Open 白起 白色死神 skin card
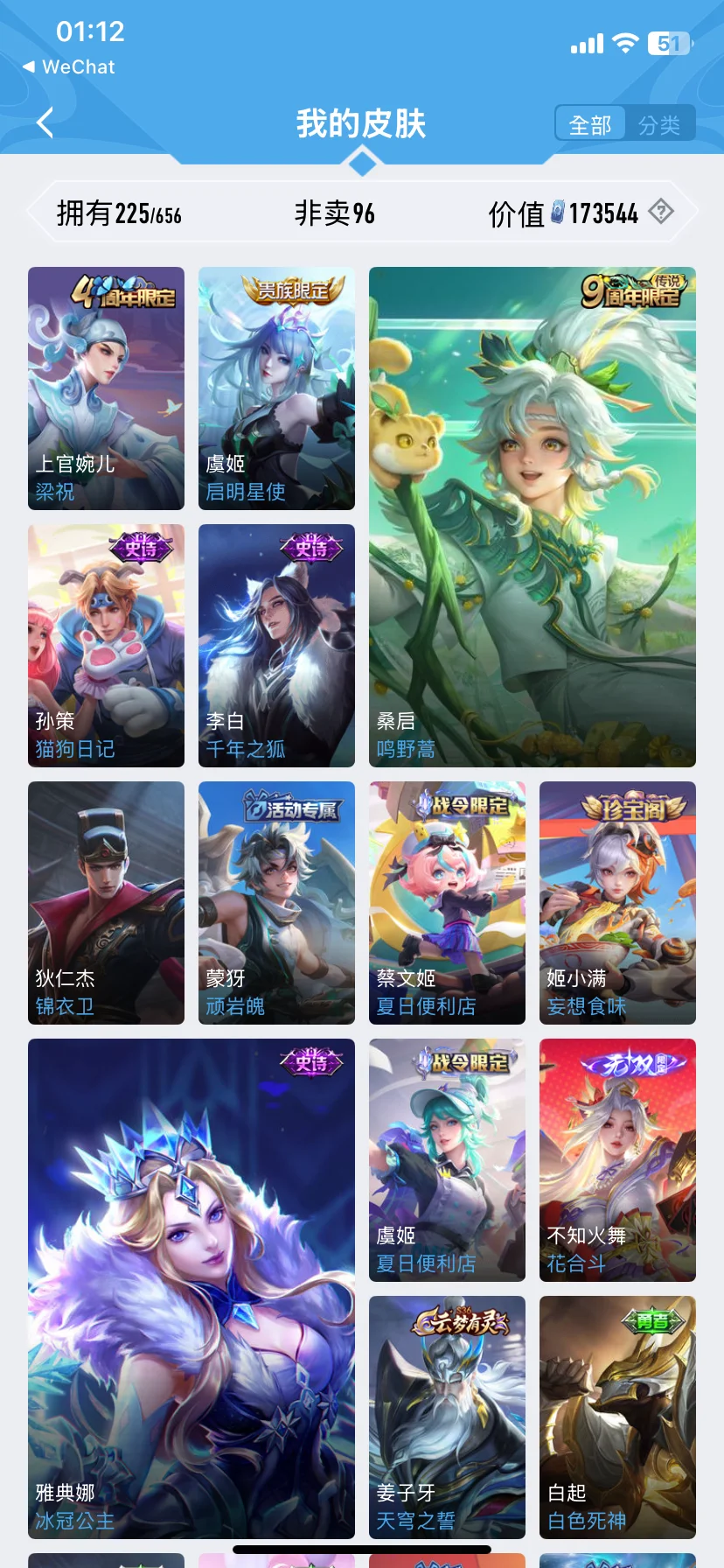The height and width of the screenshot is (1568, 724). [x=617, y=1417]
